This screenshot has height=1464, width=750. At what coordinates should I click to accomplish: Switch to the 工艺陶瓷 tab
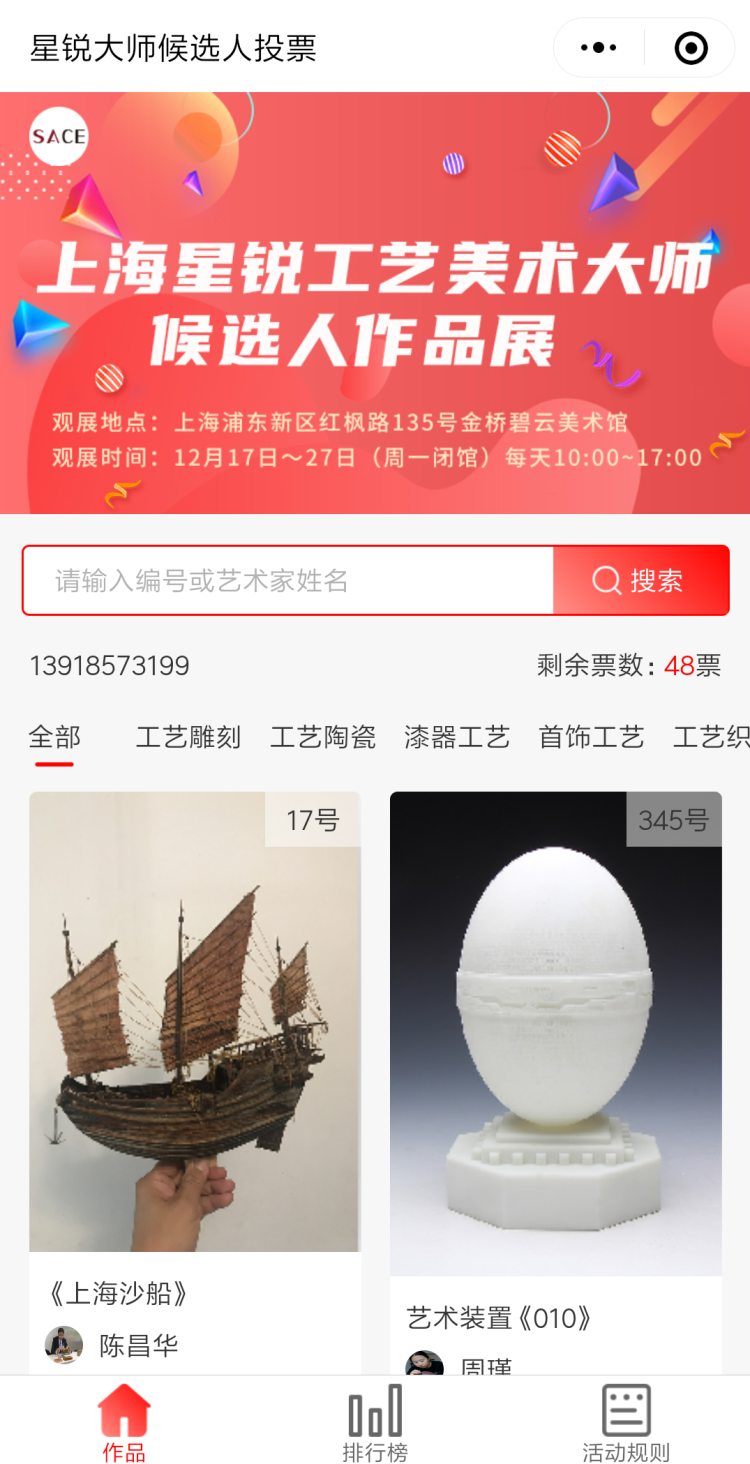click(x=322, y=738)
